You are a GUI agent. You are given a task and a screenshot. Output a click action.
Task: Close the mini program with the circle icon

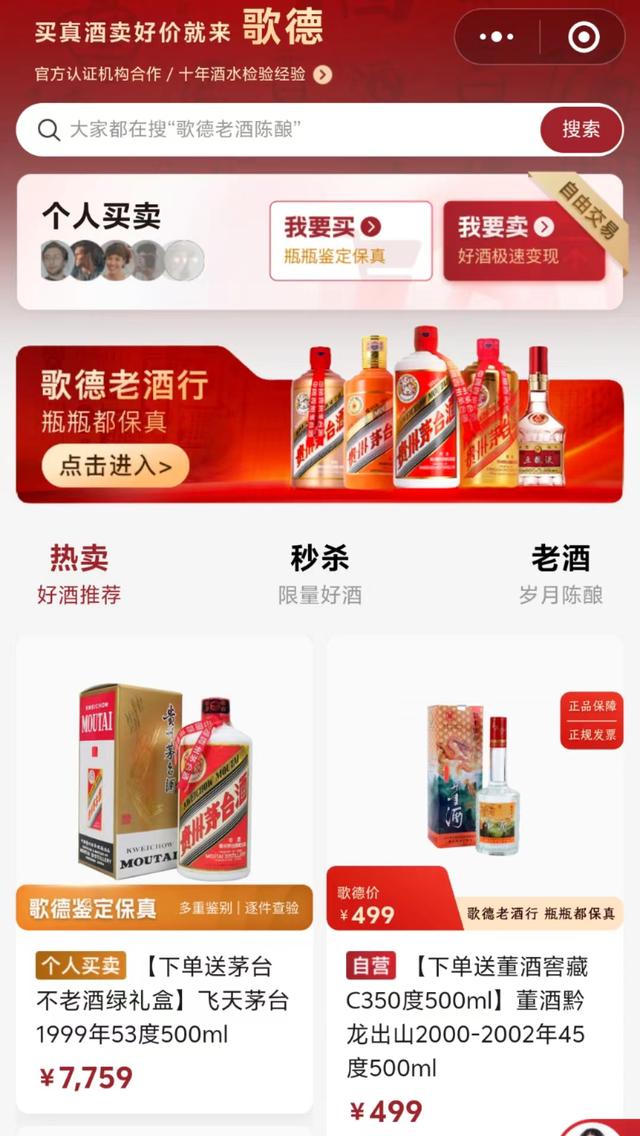click(x=583, y=37)
